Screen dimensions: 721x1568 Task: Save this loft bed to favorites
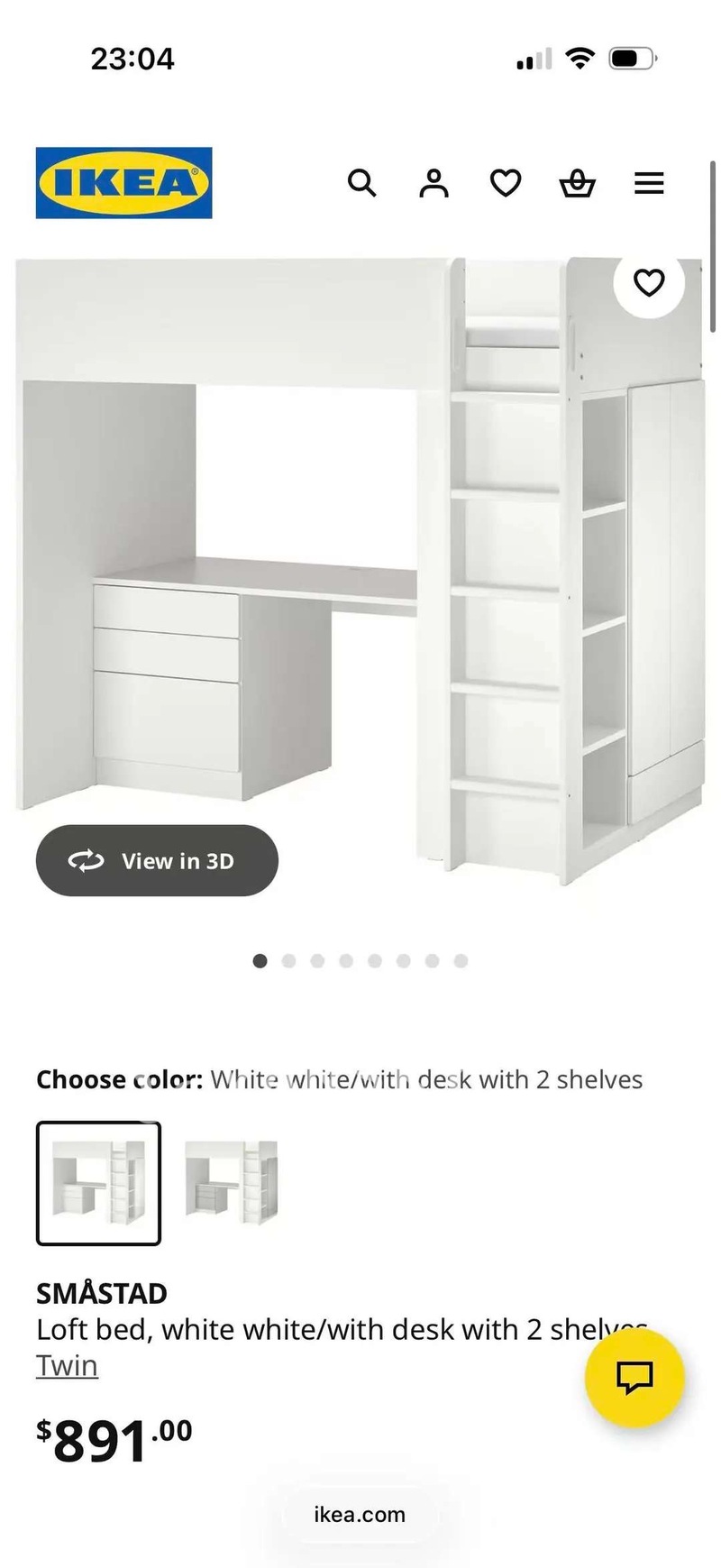pos(649,282)
